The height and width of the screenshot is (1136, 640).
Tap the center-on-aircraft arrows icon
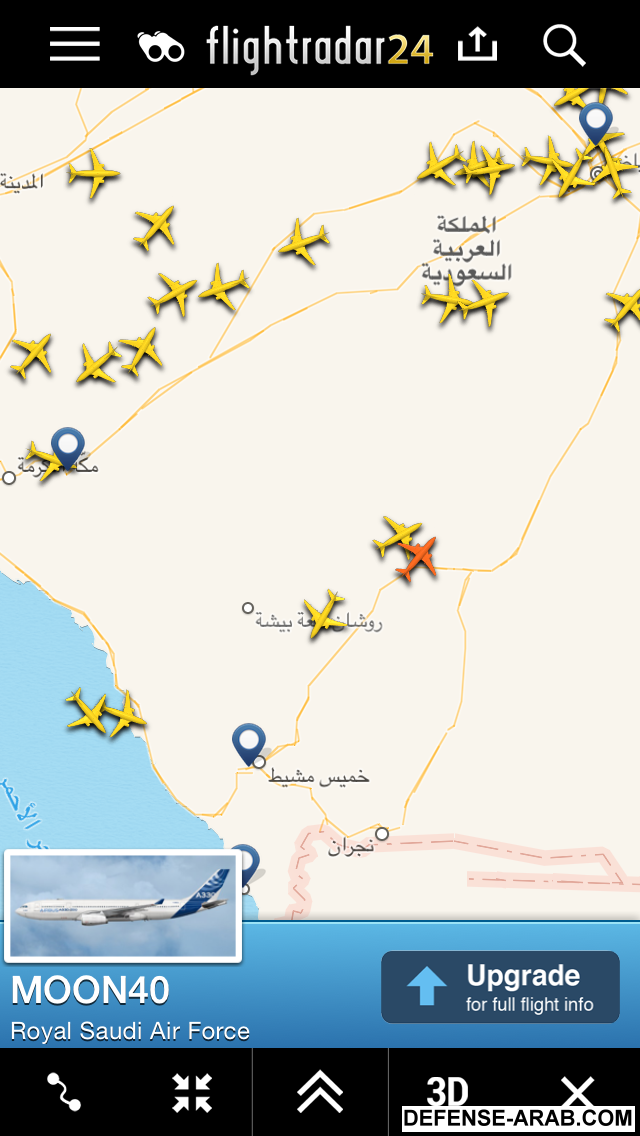[x=191, y=1092]
